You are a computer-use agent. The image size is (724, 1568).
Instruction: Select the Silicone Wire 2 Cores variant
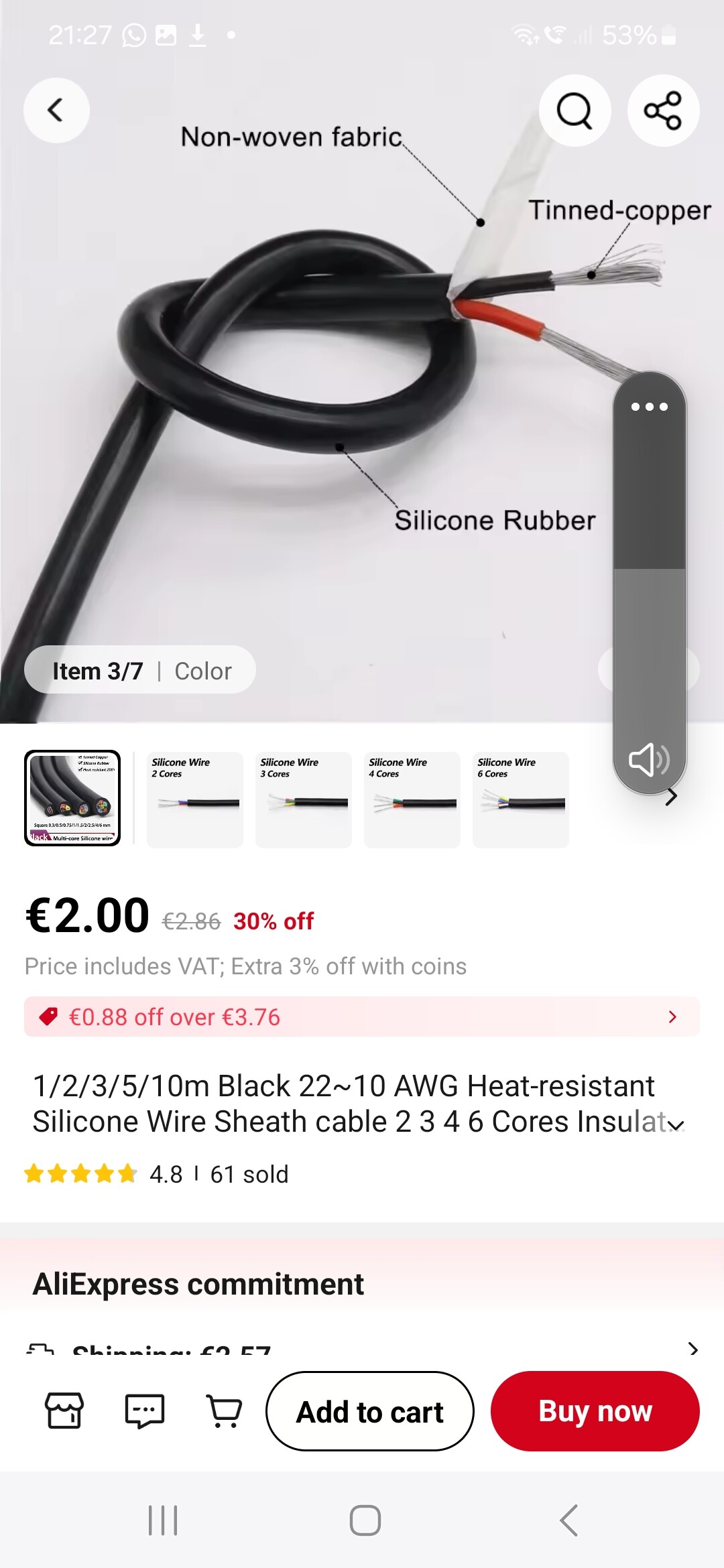coord(195,799)
